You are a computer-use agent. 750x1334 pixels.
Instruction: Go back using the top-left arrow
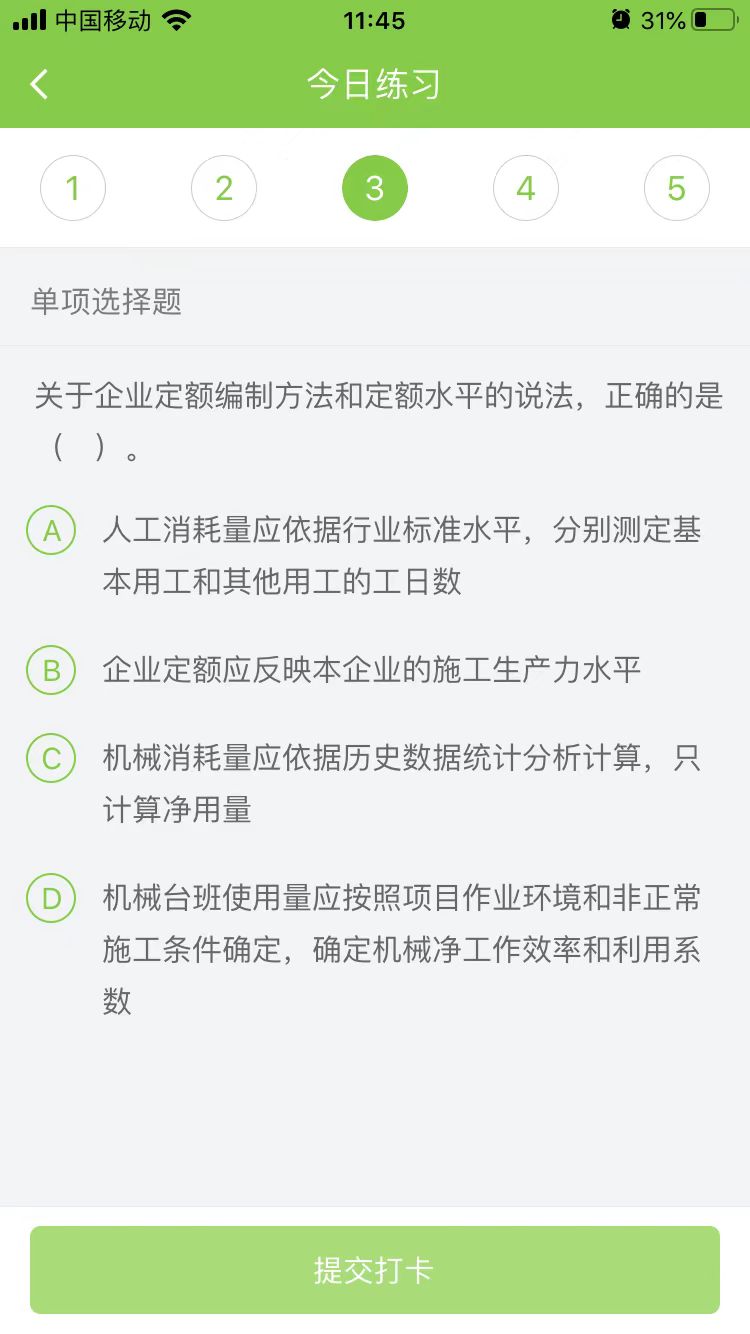(x=39, y=84)
